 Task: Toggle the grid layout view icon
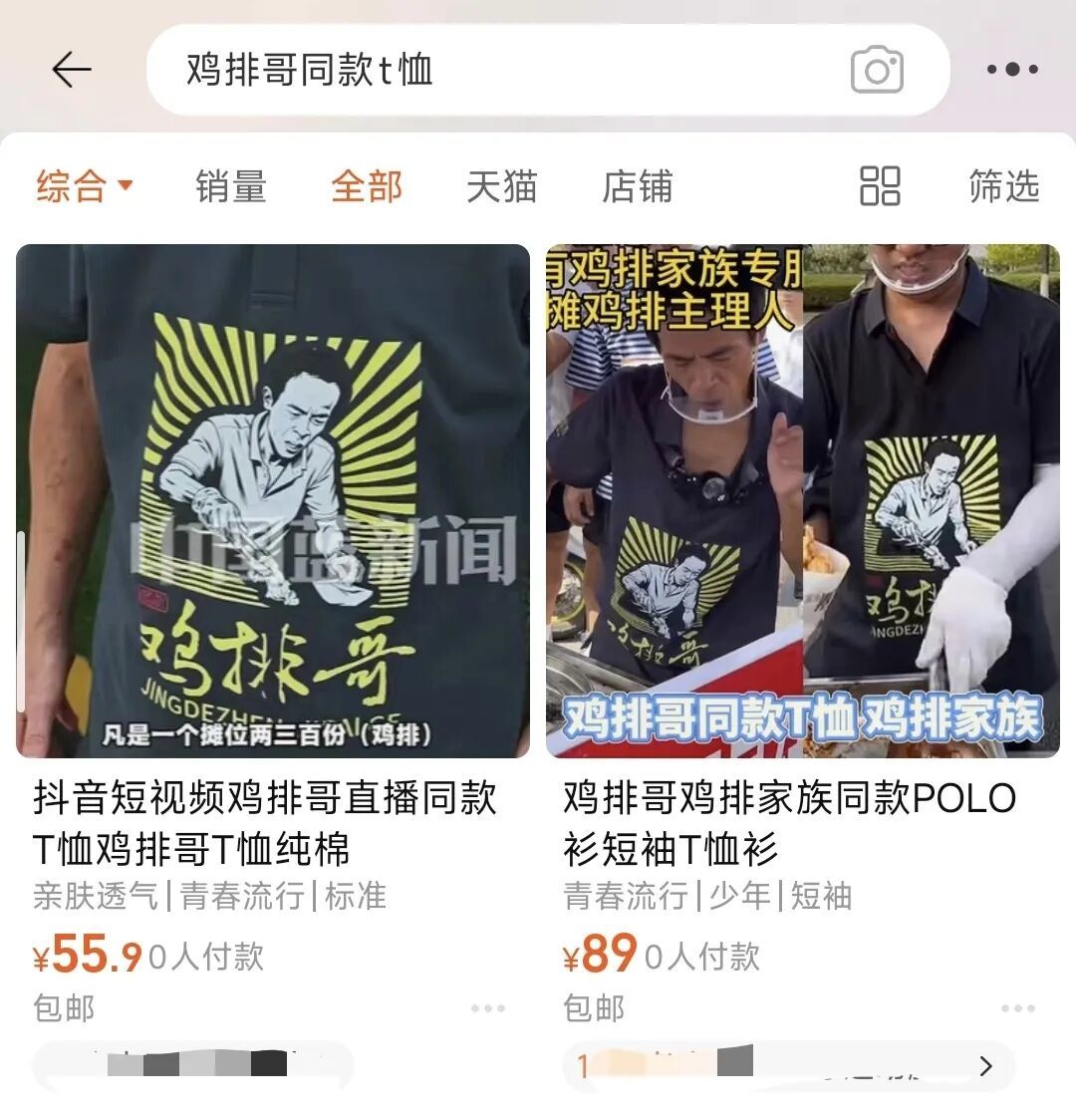point(880,186)
